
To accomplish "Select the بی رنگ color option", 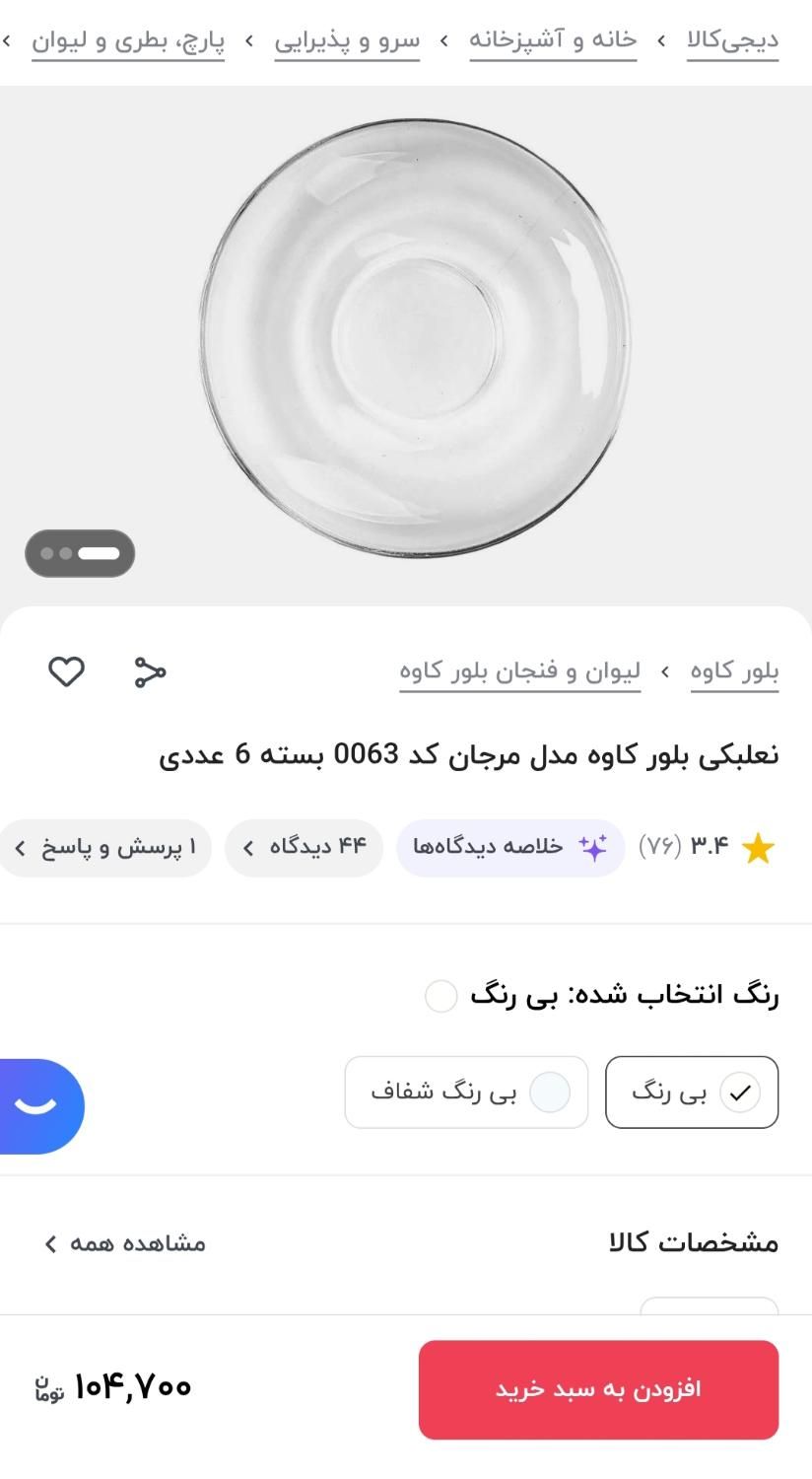I will (692, 1092).
